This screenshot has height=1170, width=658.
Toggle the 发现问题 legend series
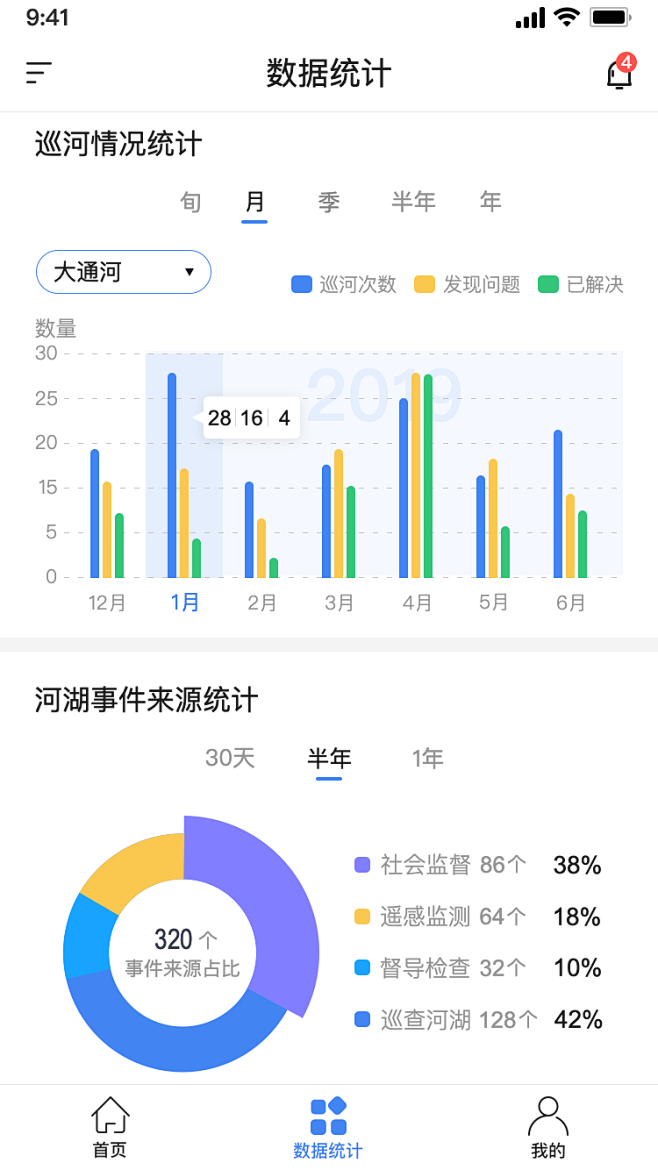pyautogui.click(x=468, y=284)
